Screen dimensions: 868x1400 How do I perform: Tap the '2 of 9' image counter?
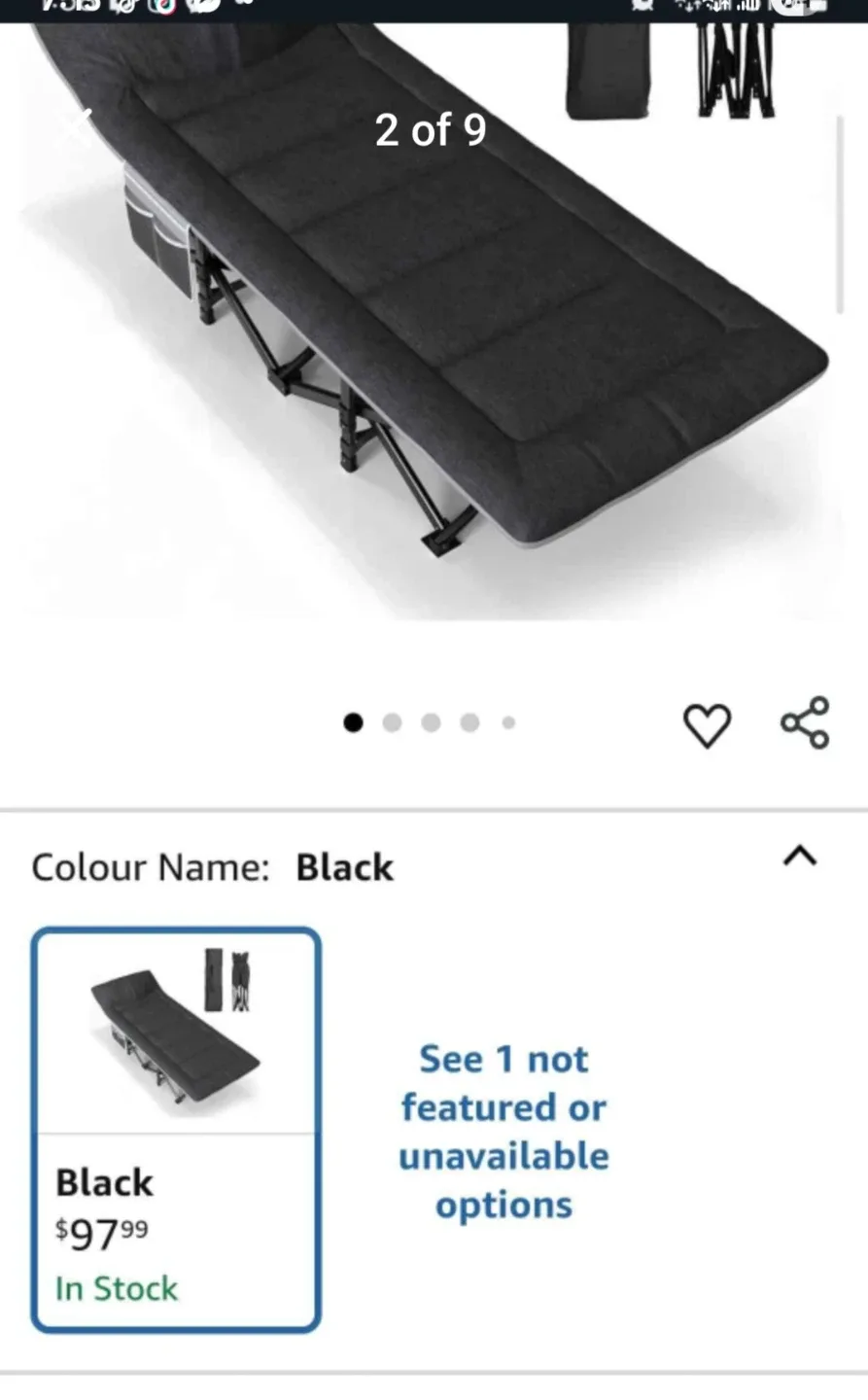point(431,128)
